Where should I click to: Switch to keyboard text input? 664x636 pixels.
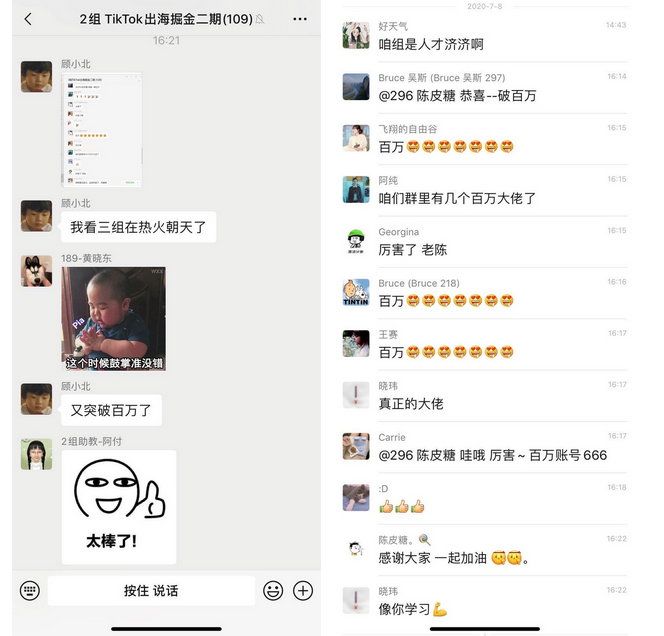30,590
